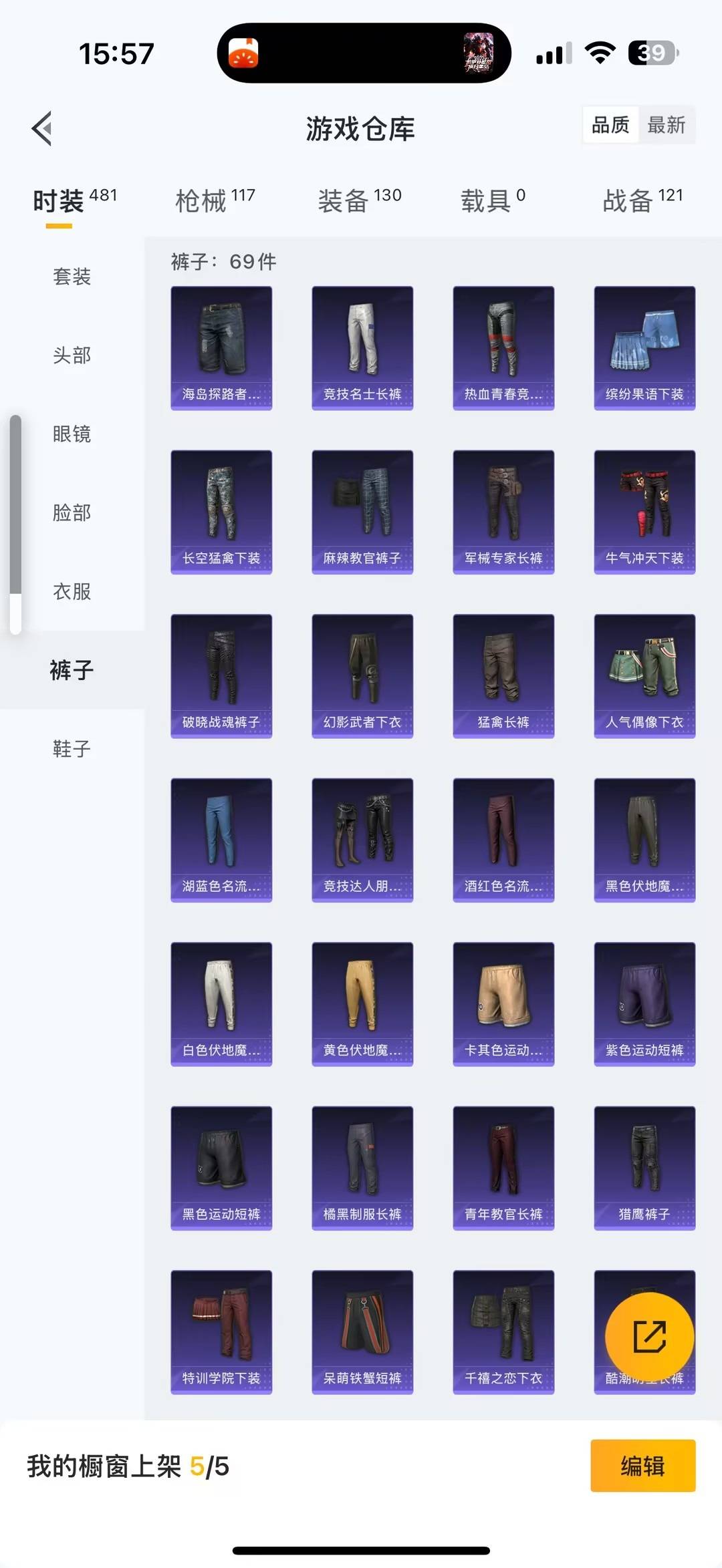Show the 眼镜 category

(72, 434)
